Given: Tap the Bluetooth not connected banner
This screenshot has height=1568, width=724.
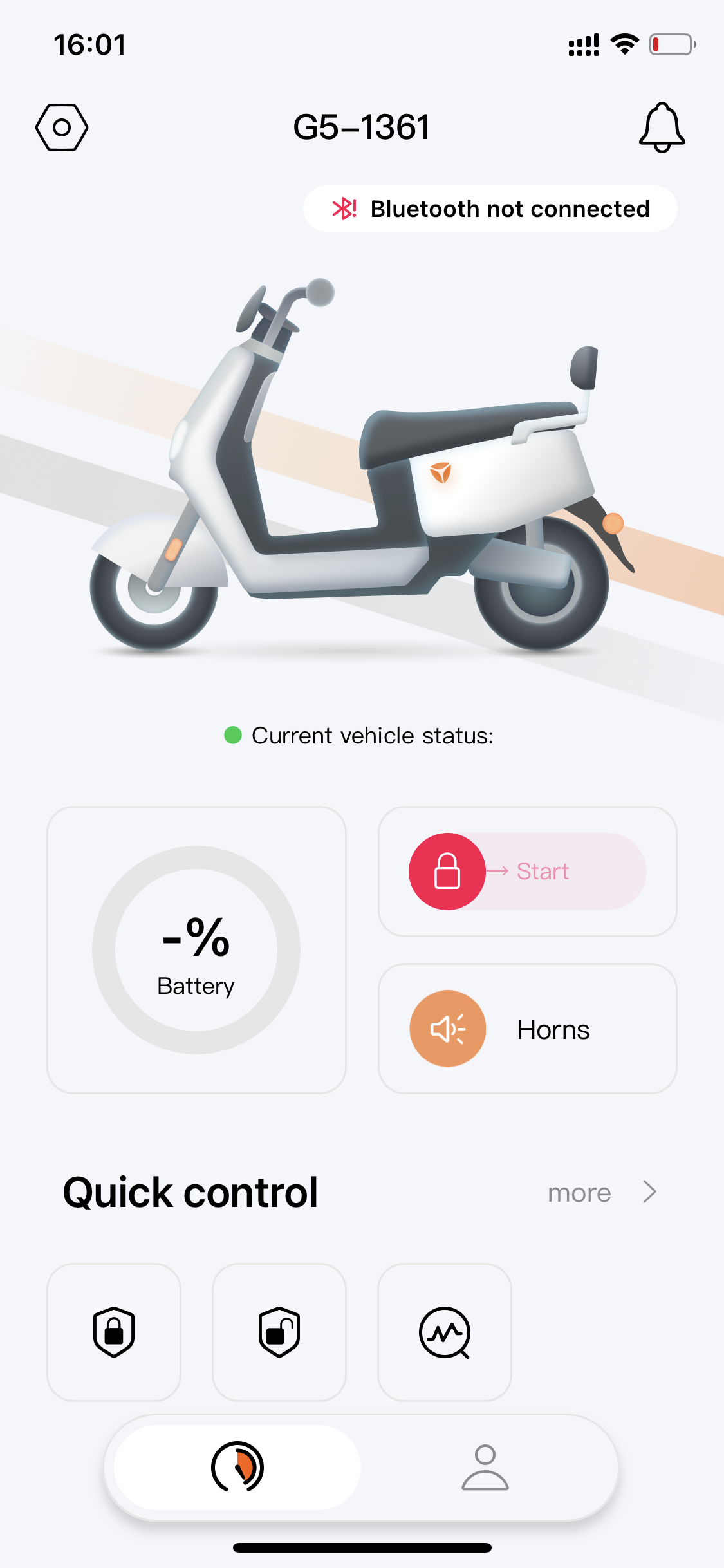Looking at the screenshot, I should [490, 209].
